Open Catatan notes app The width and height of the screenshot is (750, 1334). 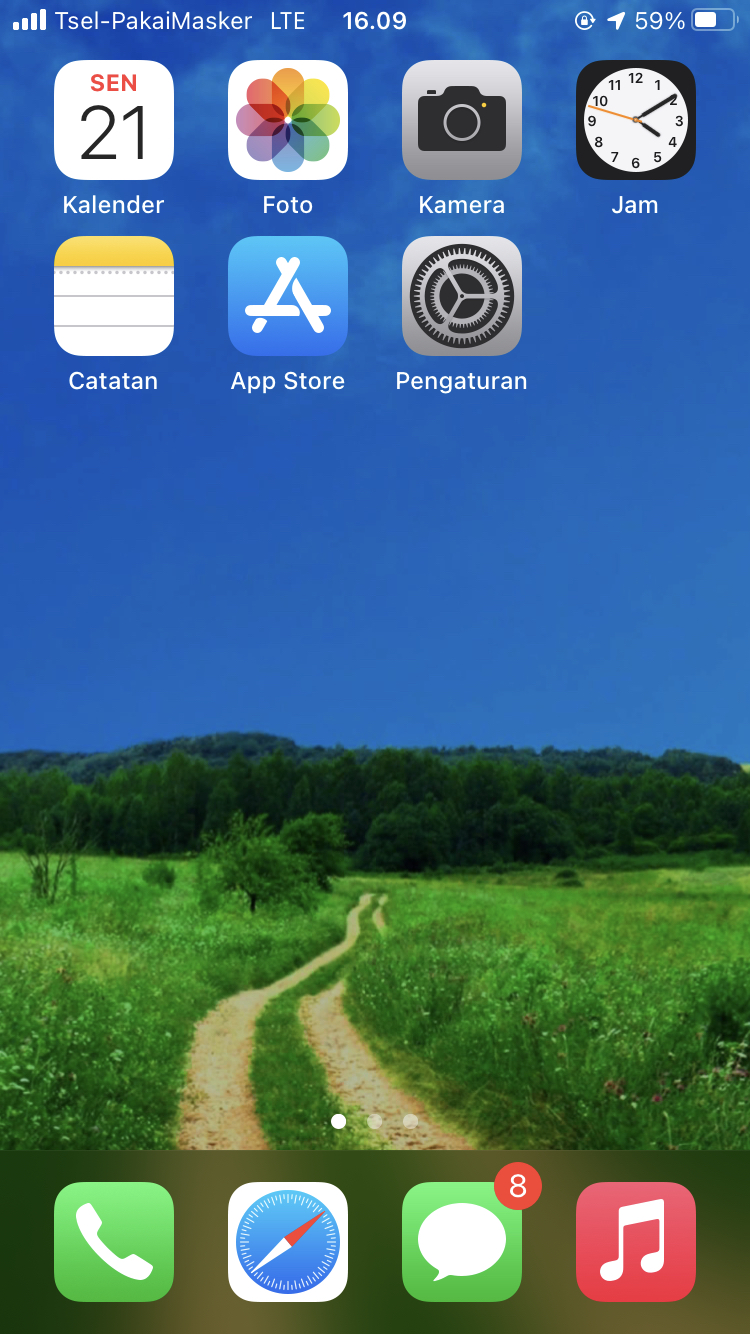click(113, 296)
